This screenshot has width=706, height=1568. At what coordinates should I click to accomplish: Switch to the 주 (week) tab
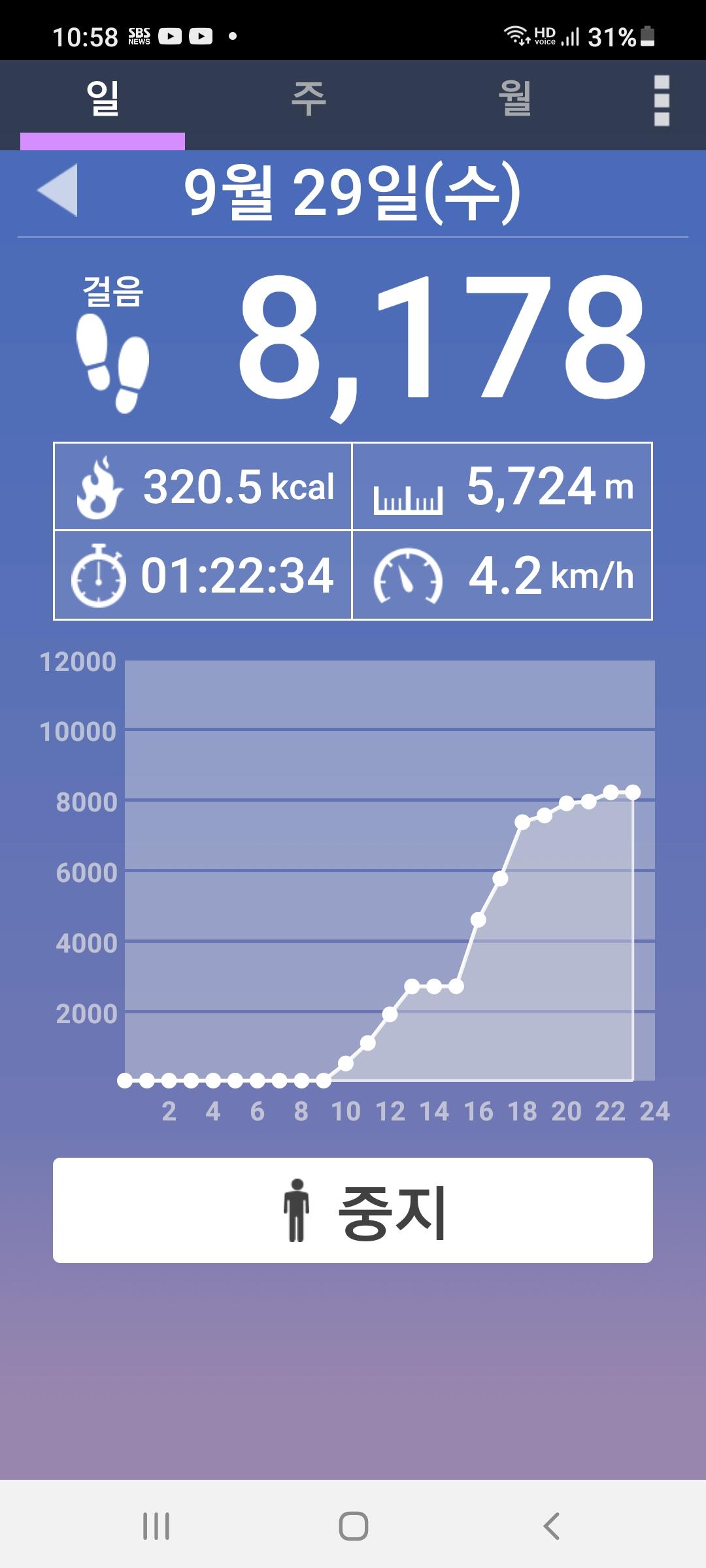(x=309, y=99)
